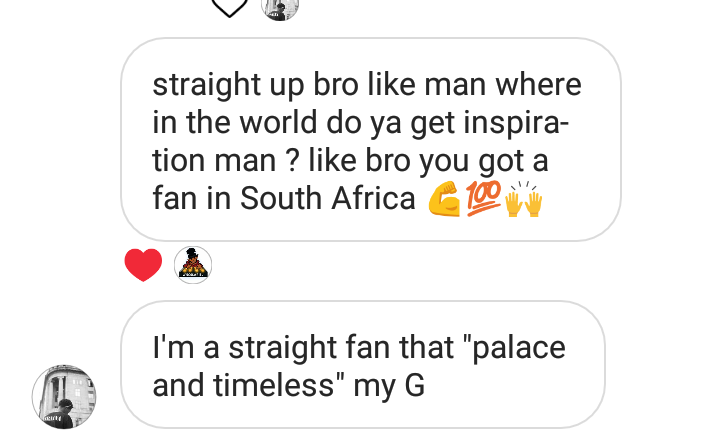Screen dimensions: 720x441
Task: Open the sender's profile picture beside the last message
Action: 64,396
